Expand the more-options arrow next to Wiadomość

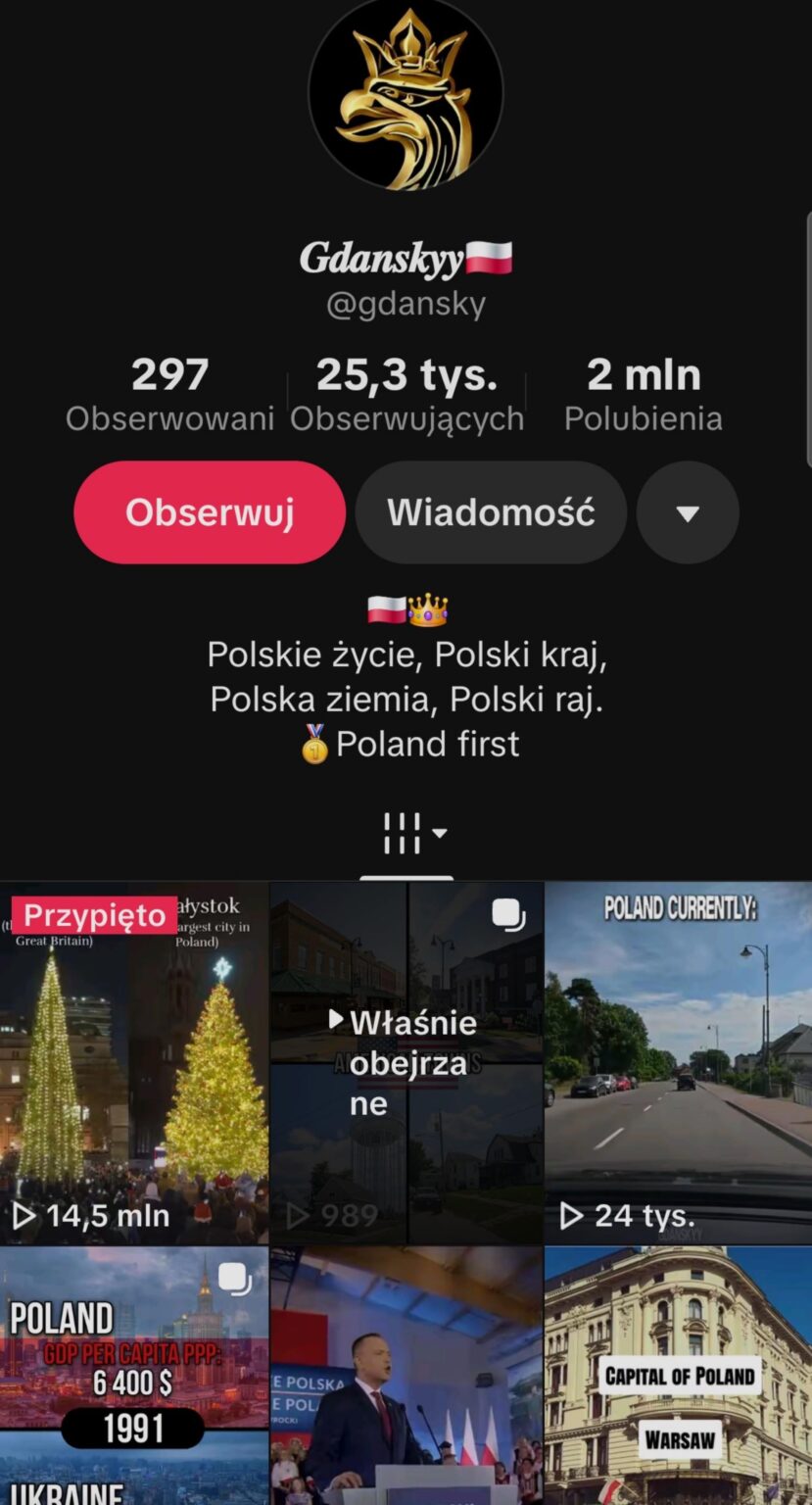pos(687,512)
